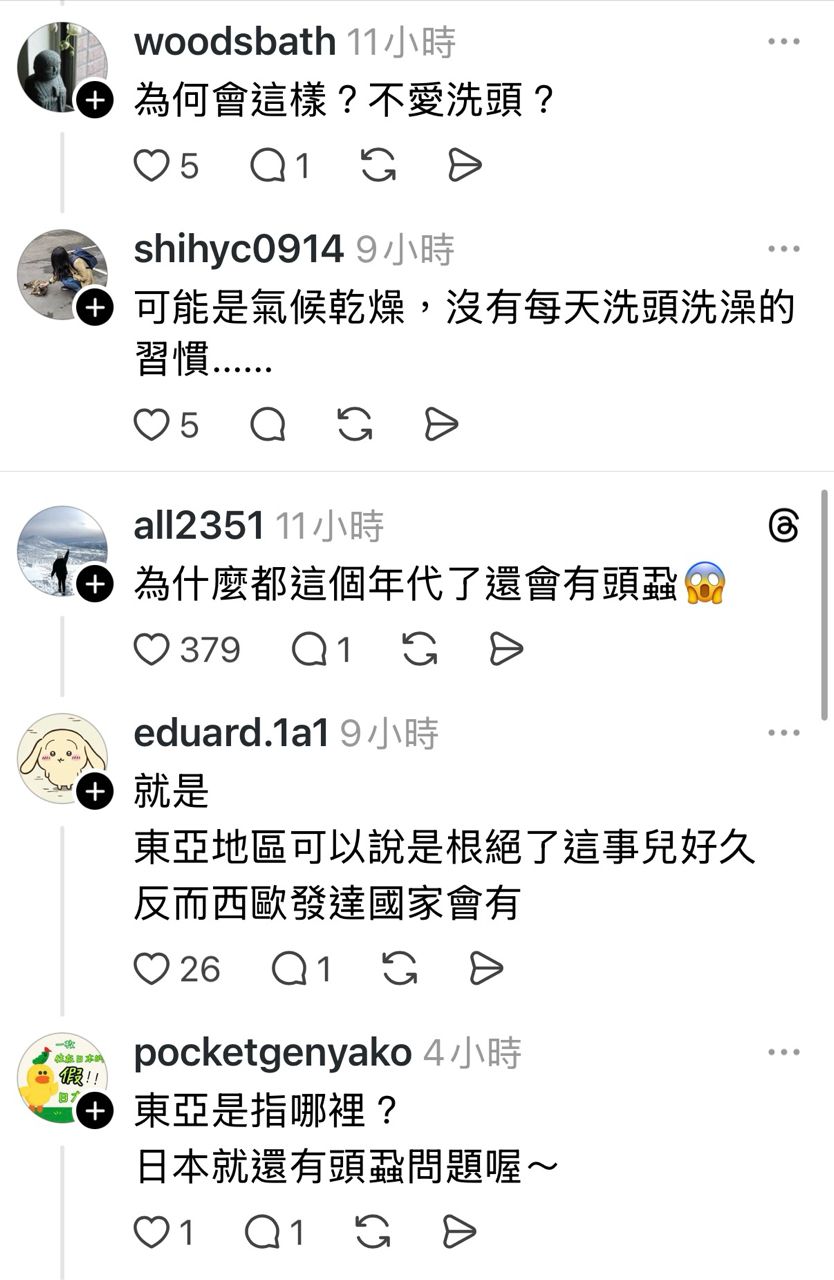Screen dimensions: 834x1280
Task: Open more options on pocketgenyako's comment
Action: point(783,1052)
